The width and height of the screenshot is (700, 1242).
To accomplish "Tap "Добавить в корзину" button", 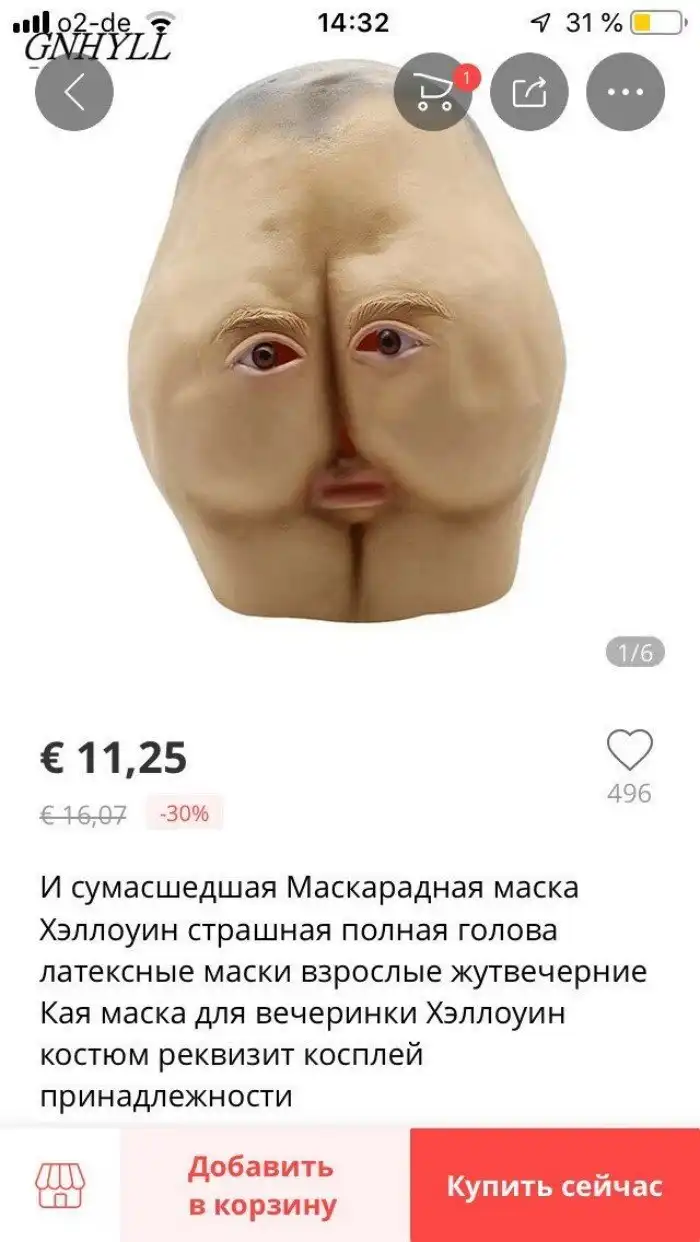I will tap(264, 1186).
